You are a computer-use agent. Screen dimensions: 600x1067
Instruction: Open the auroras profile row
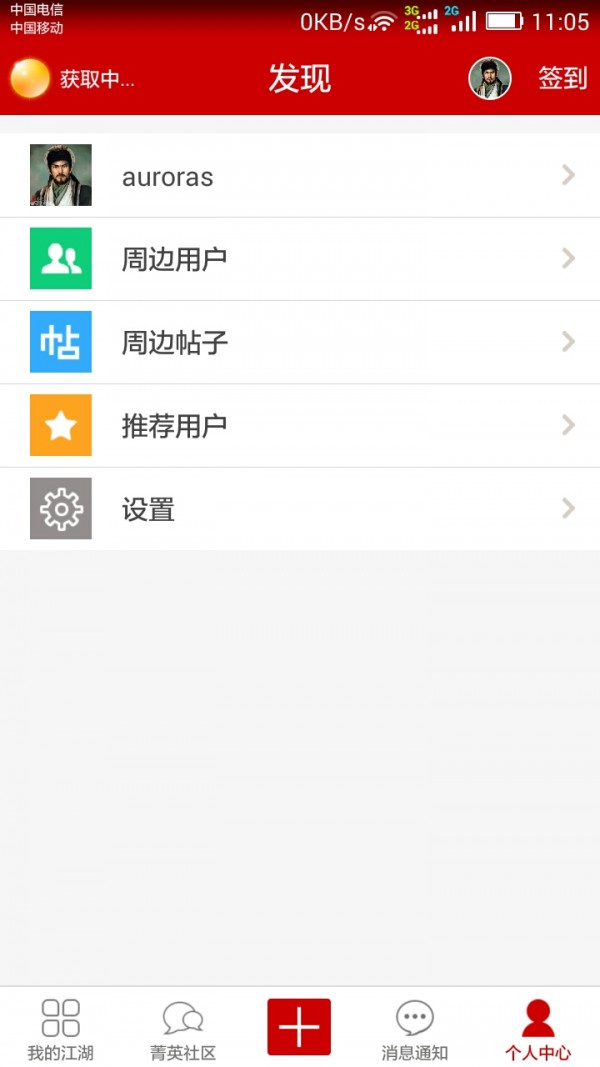click(300, 176)
